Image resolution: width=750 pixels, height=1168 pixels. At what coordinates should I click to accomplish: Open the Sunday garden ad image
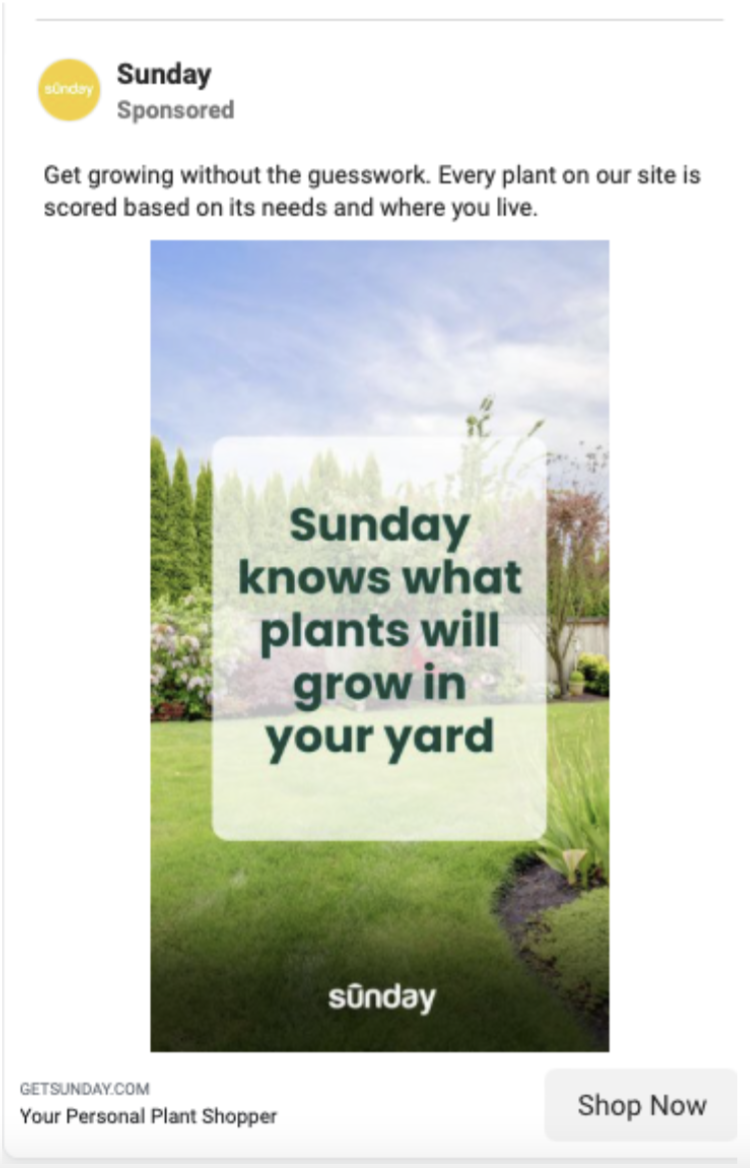coord(379,645)
